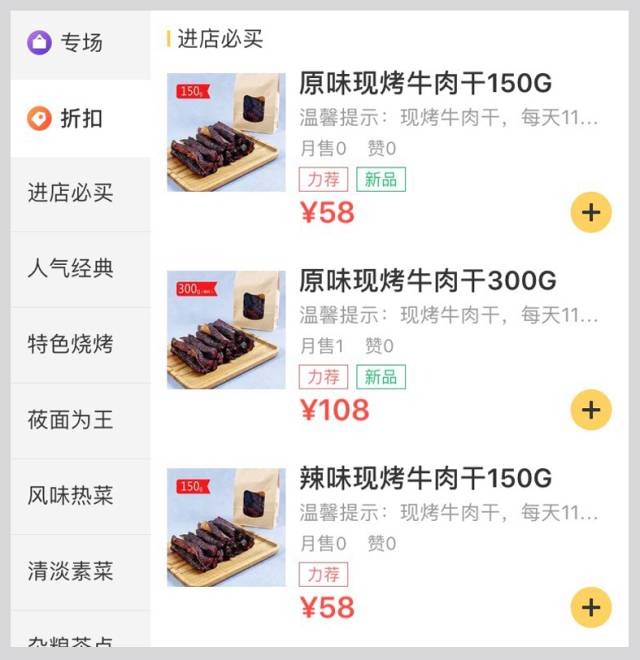Show the 人气经典 category
This screenshot has height=660, width=640.
point(71,269)
